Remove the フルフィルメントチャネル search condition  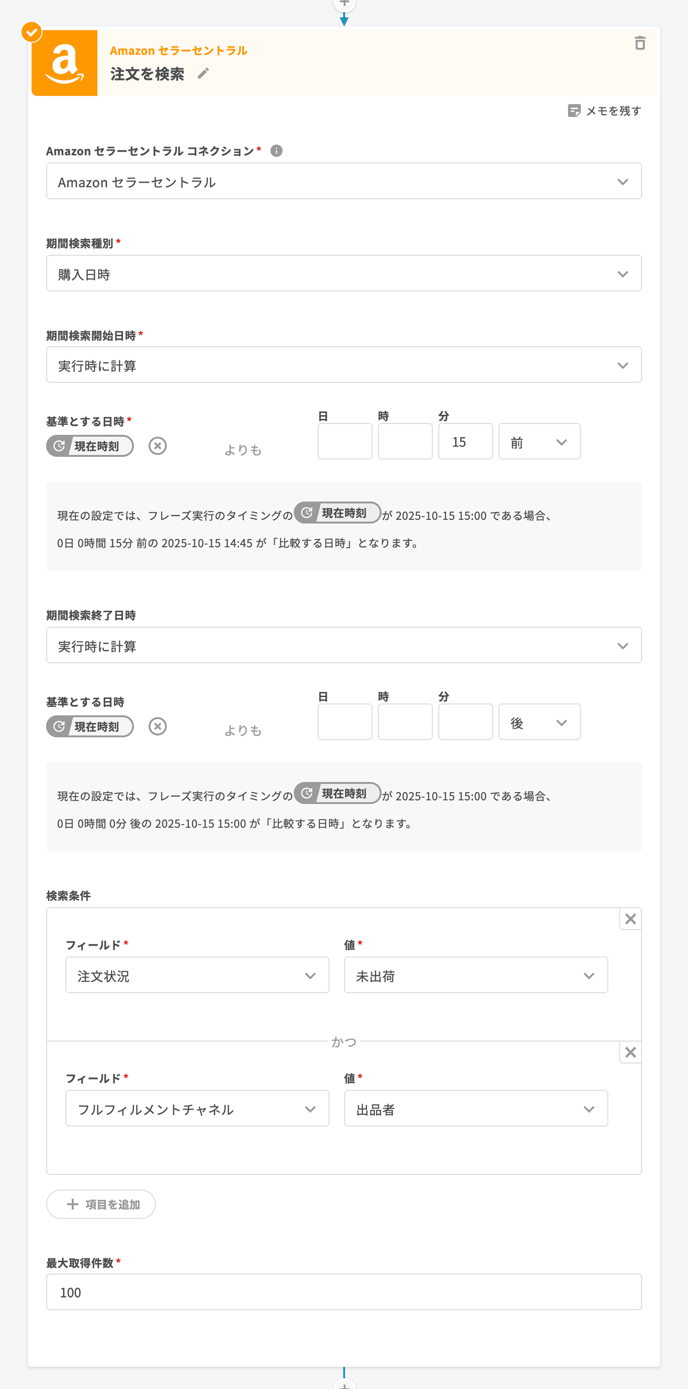pos(630,1052)
